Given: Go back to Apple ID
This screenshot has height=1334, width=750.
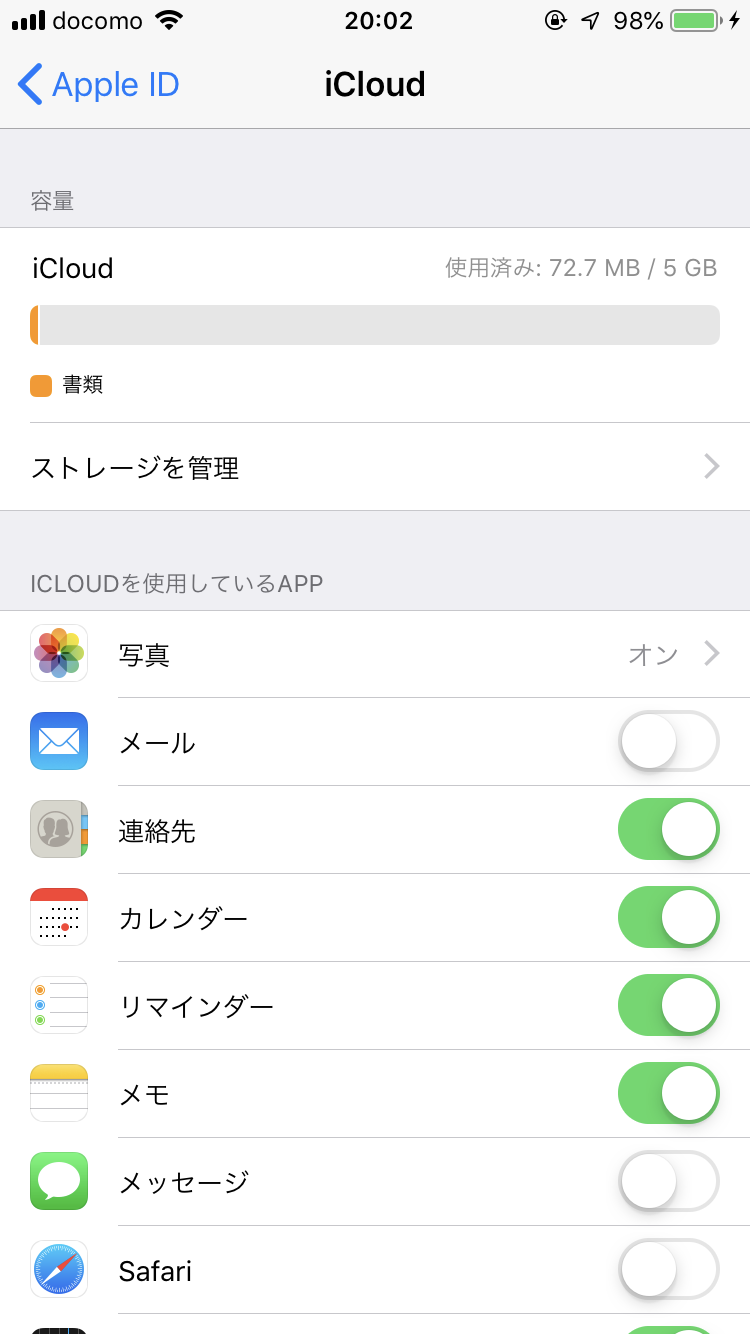Looking at the screenshot, I should tap(98, 85).
